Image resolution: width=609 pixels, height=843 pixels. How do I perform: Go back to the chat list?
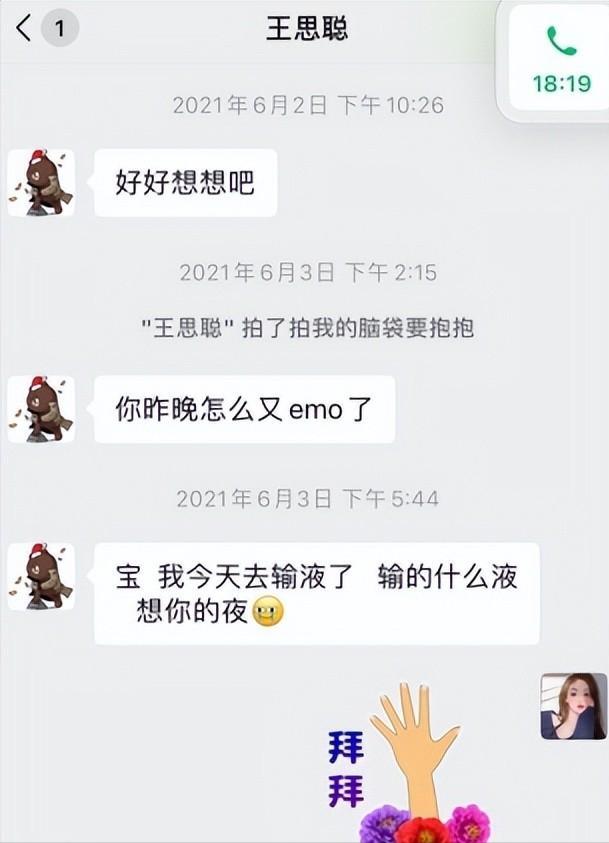[x=25, y=29]
